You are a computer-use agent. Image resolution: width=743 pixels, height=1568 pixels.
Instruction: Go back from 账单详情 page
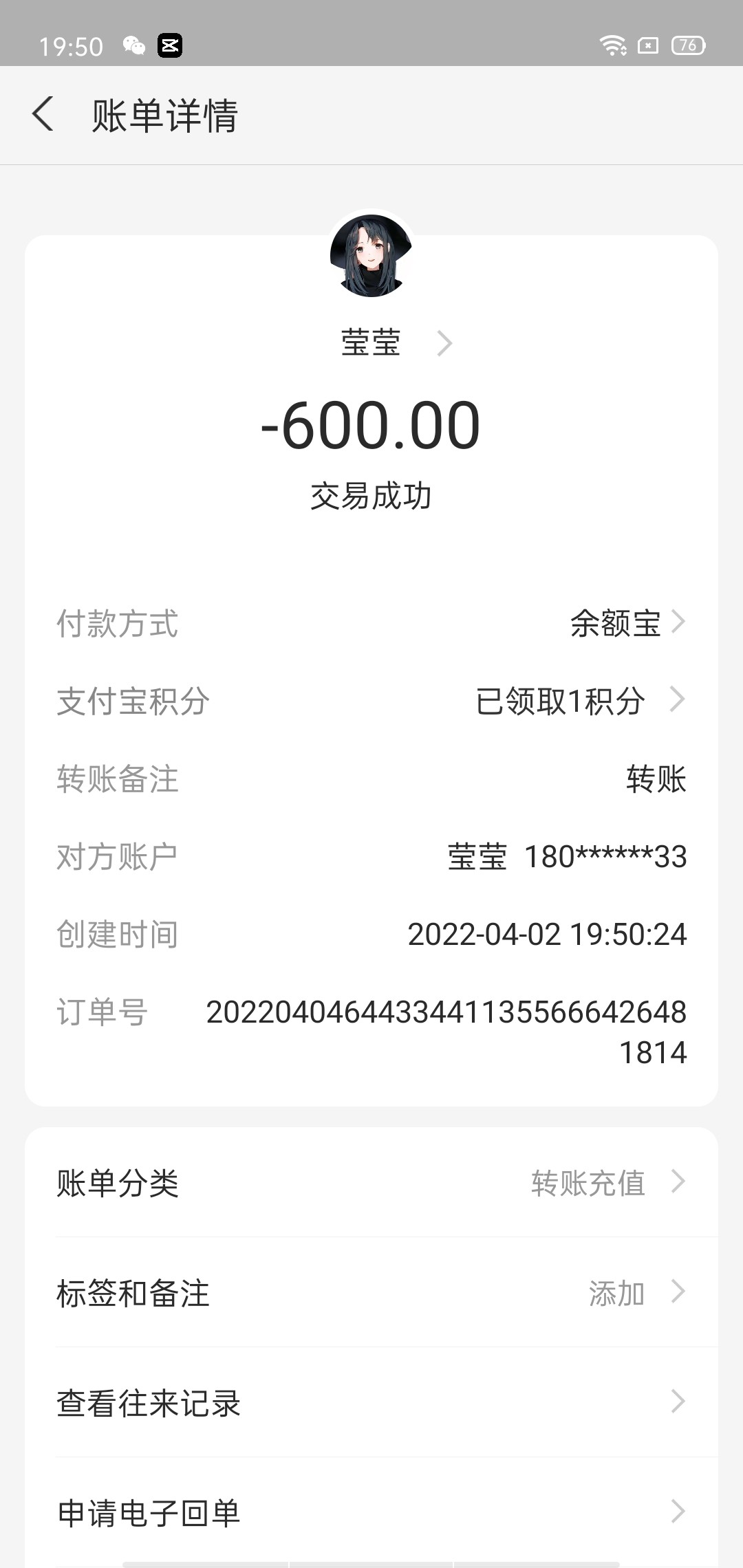(43, 114)
